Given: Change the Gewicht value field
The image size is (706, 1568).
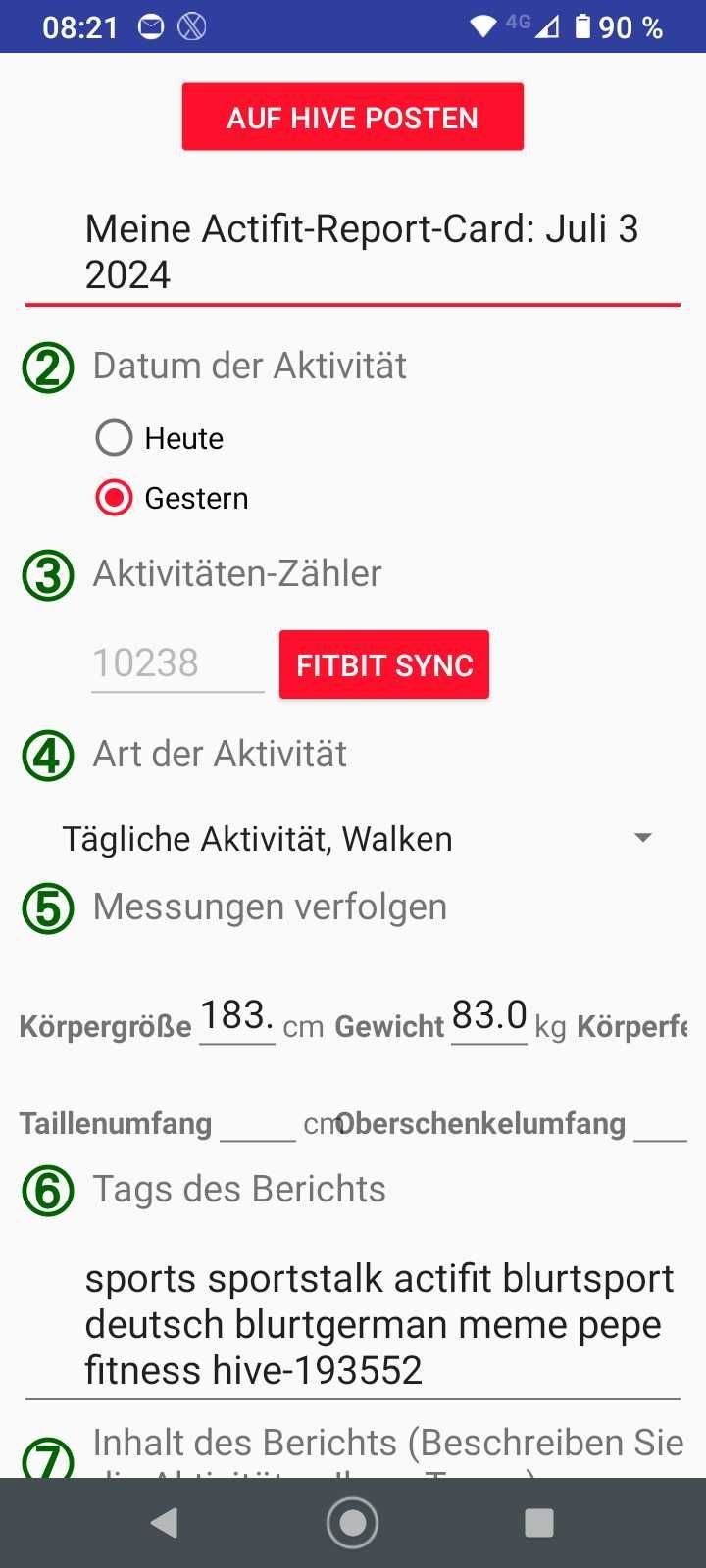Looking at the screenshot, I should tap(489, 1018).
